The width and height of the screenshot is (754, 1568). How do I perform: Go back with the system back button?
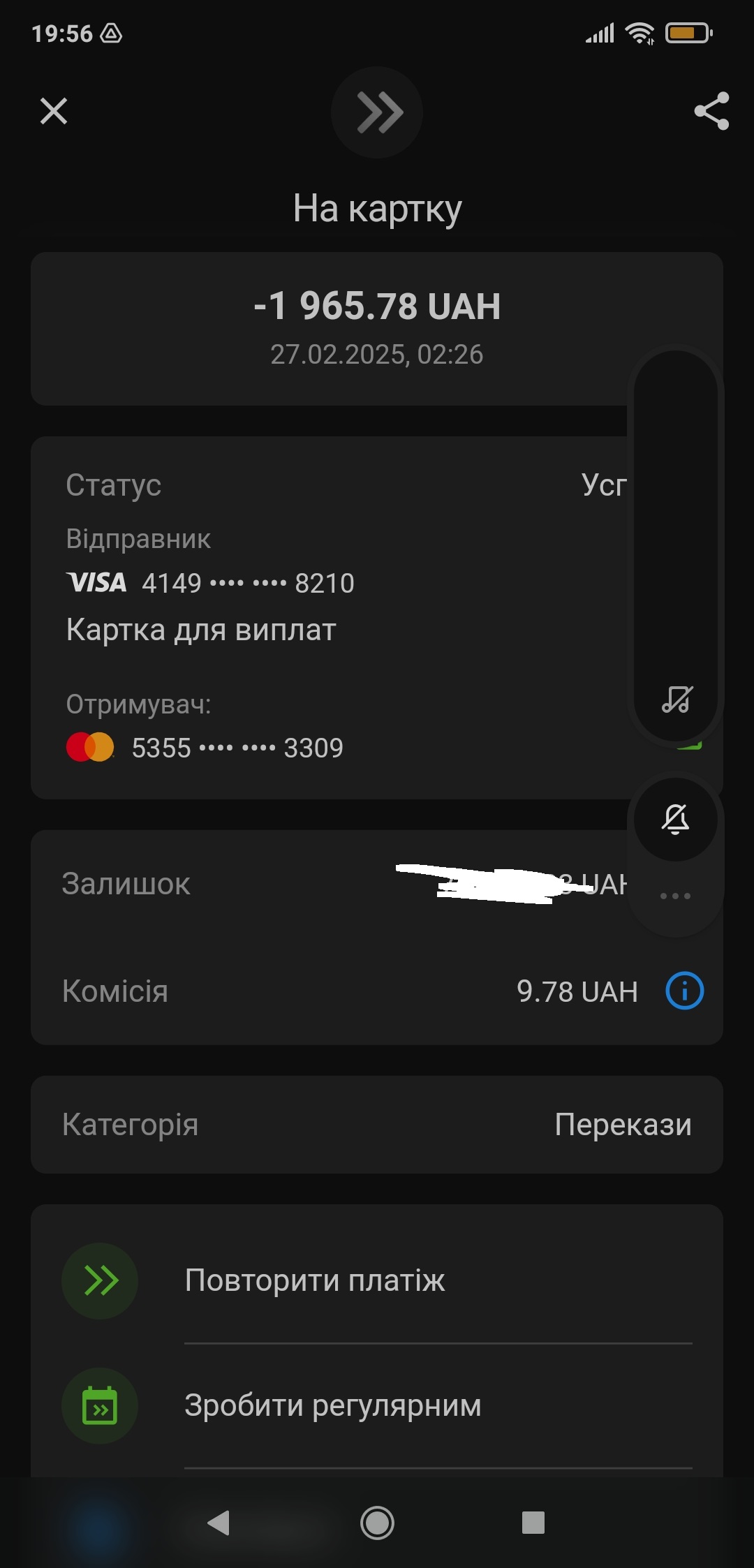[x=219, y=1523]
